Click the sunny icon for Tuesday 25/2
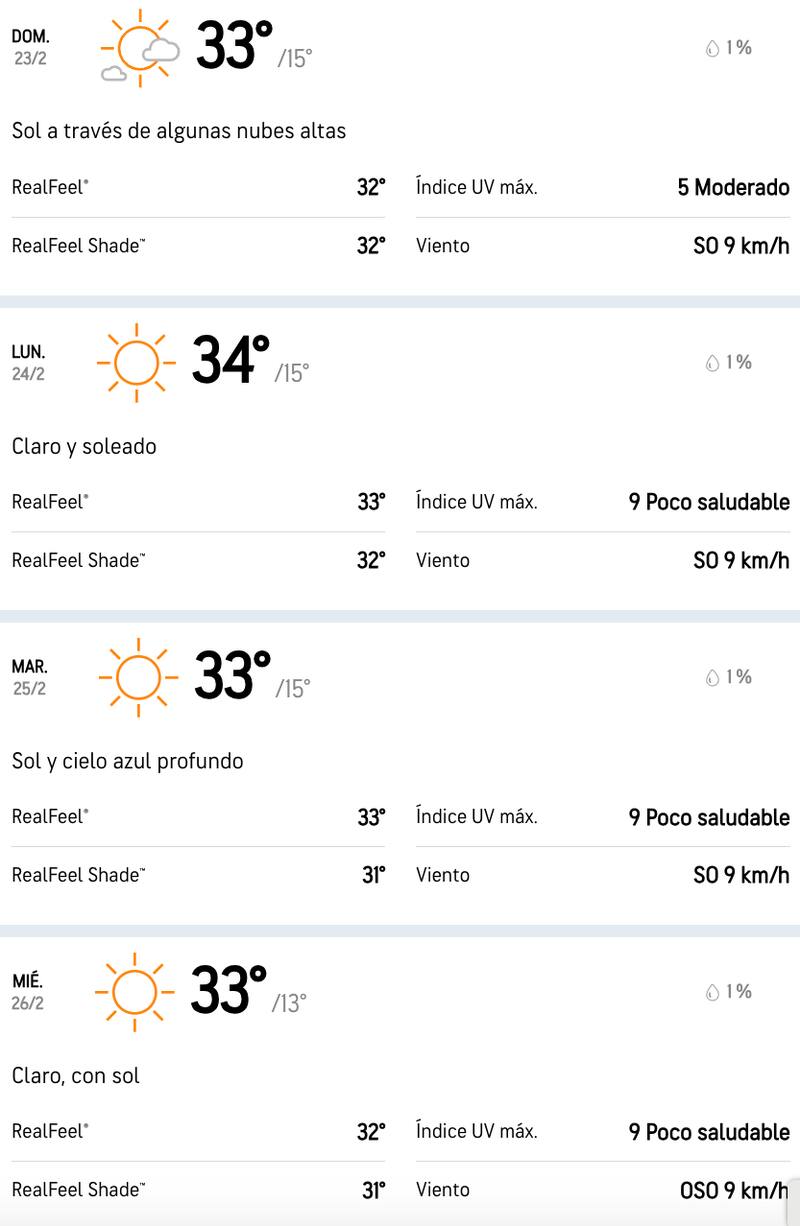 [x=135, y=677]
